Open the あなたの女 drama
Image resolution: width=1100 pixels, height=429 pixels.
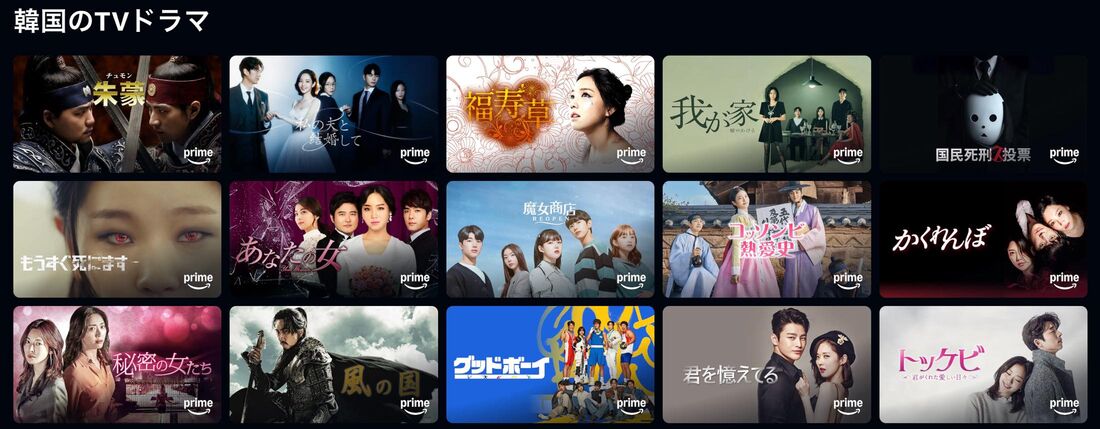[333, 239]
